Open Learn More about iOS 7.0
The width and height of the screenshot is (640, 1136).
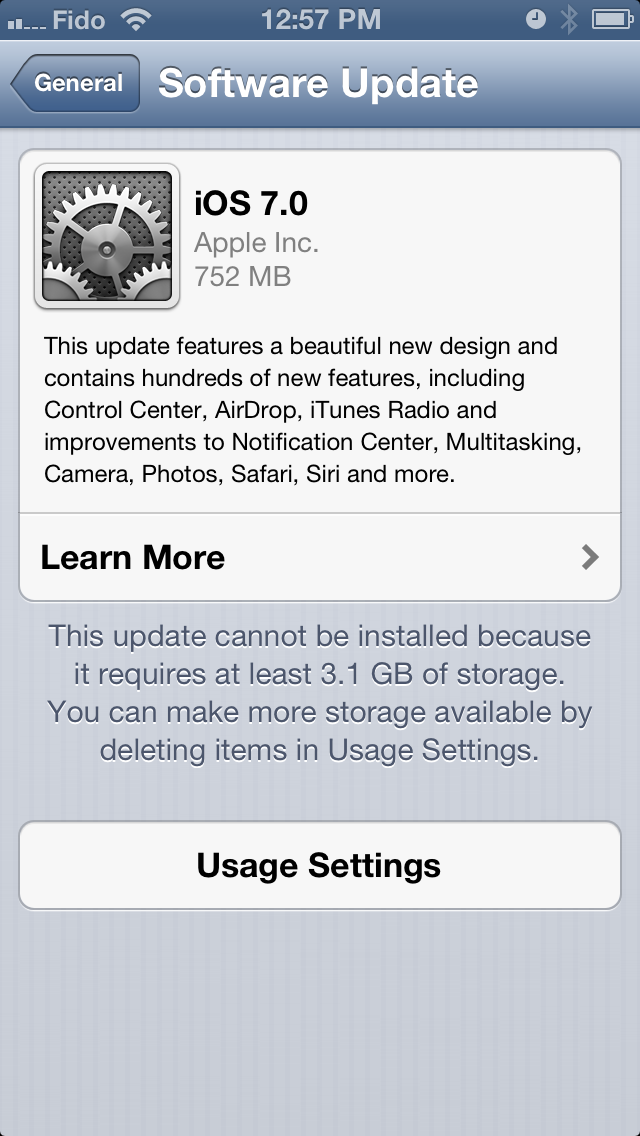[319, 557]
